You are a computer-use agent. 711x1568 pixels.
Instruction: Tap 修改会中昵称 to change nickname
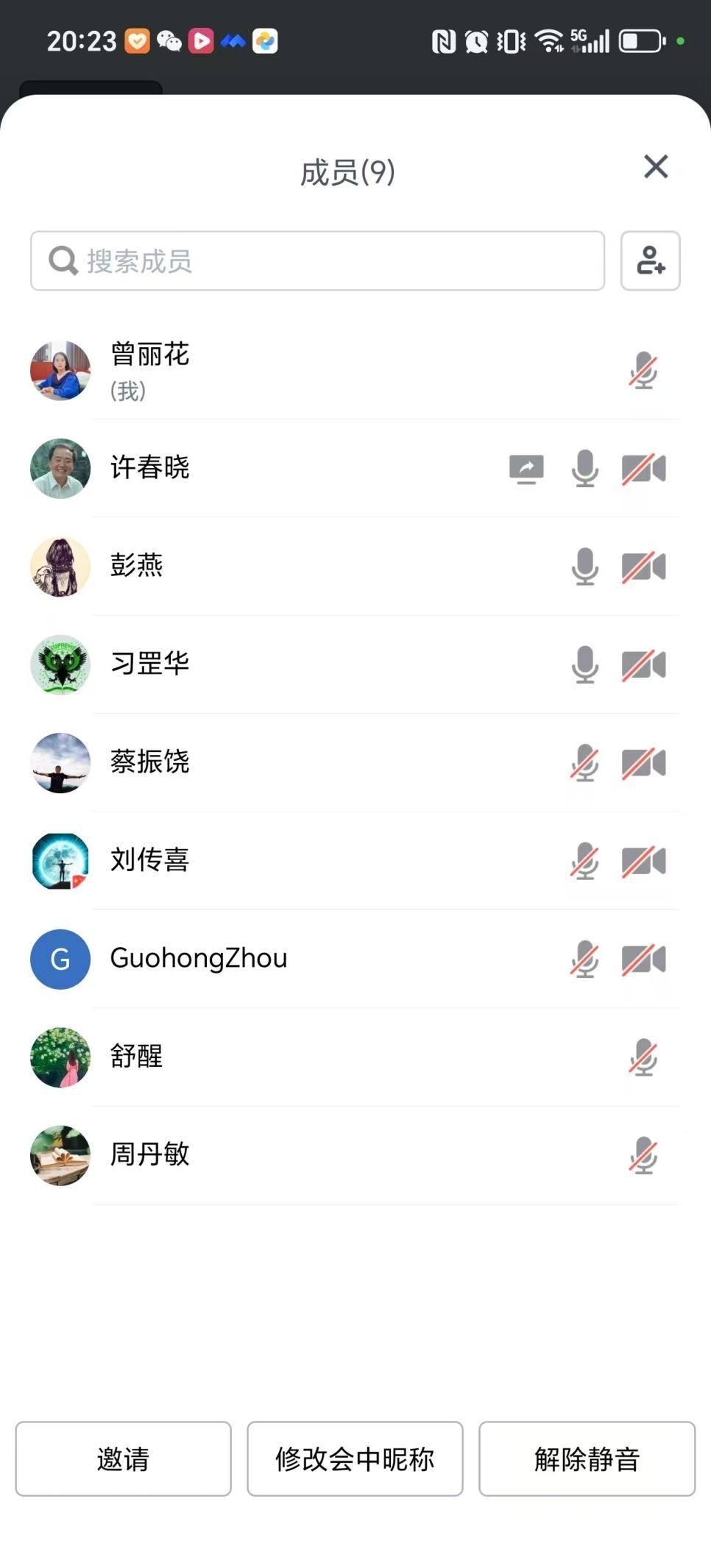[355, 1458]
